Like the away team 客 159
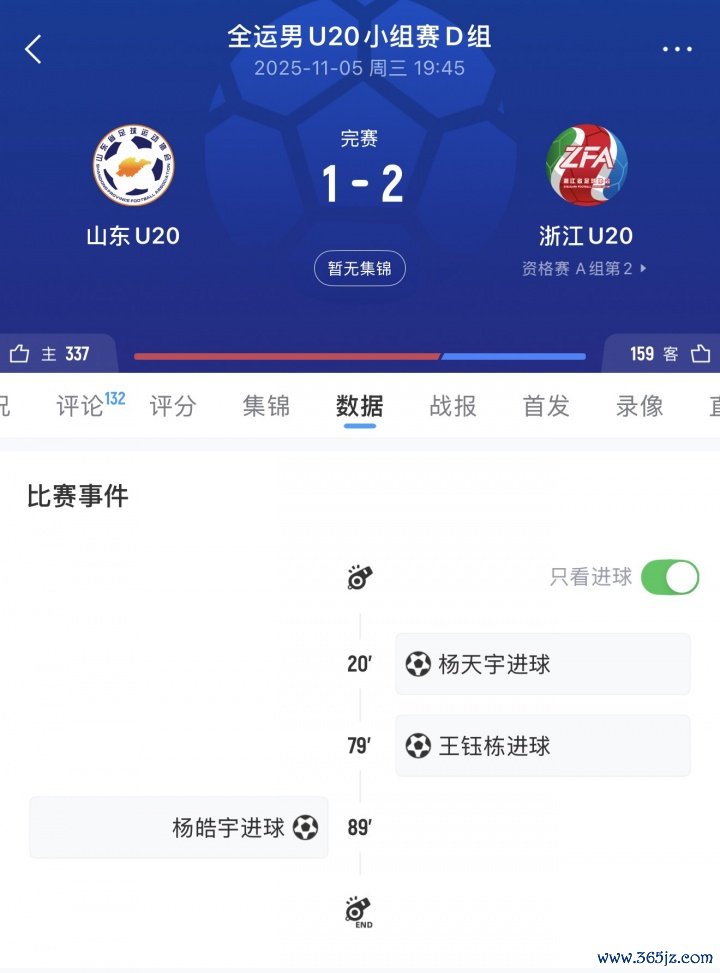The image size is (720, 973). [670, 354]
